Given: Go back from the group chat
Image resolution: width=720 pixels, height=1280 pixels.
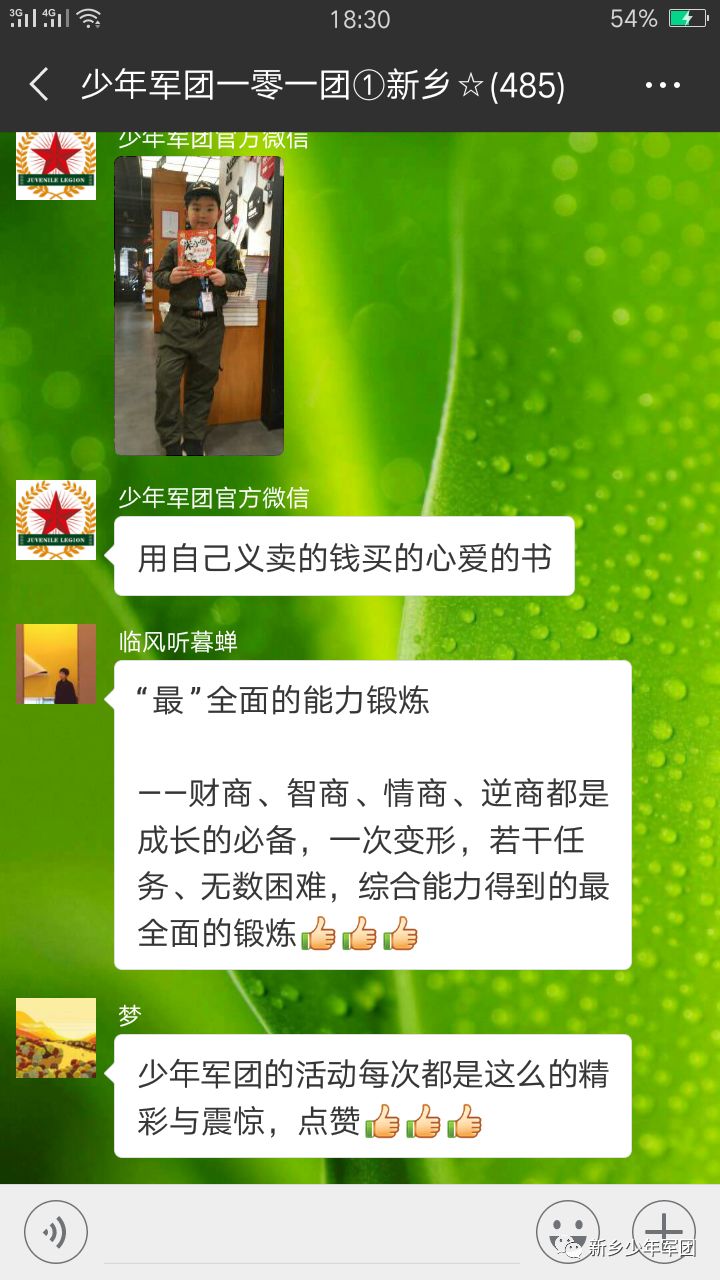Looking at the screenshot, I should pyautogui.click(x=38, y=86).
